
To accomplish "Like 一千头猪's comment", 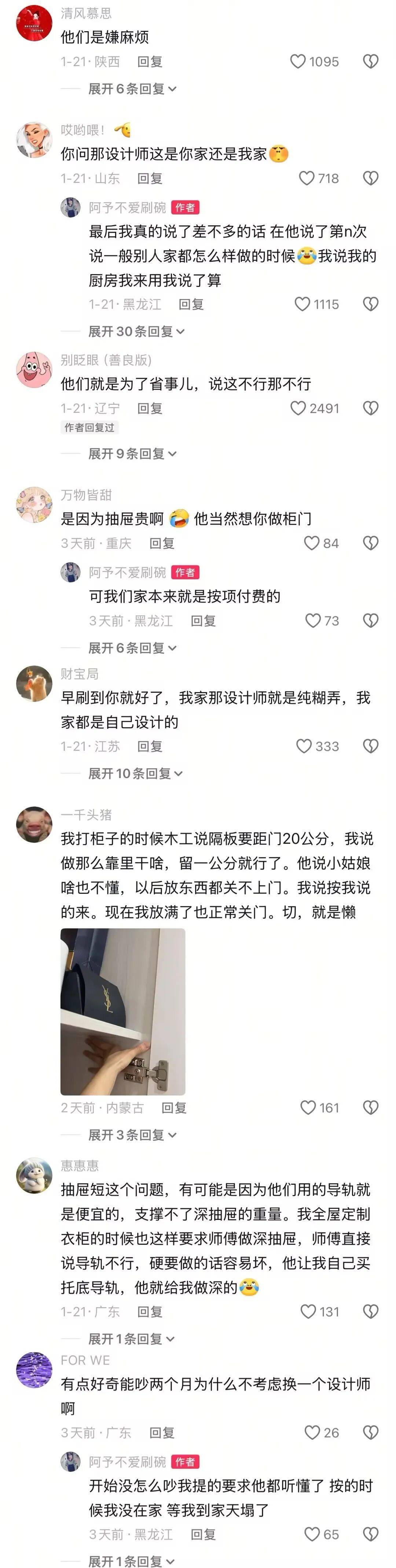I will pyautogui.click(x=308, y=1108).
